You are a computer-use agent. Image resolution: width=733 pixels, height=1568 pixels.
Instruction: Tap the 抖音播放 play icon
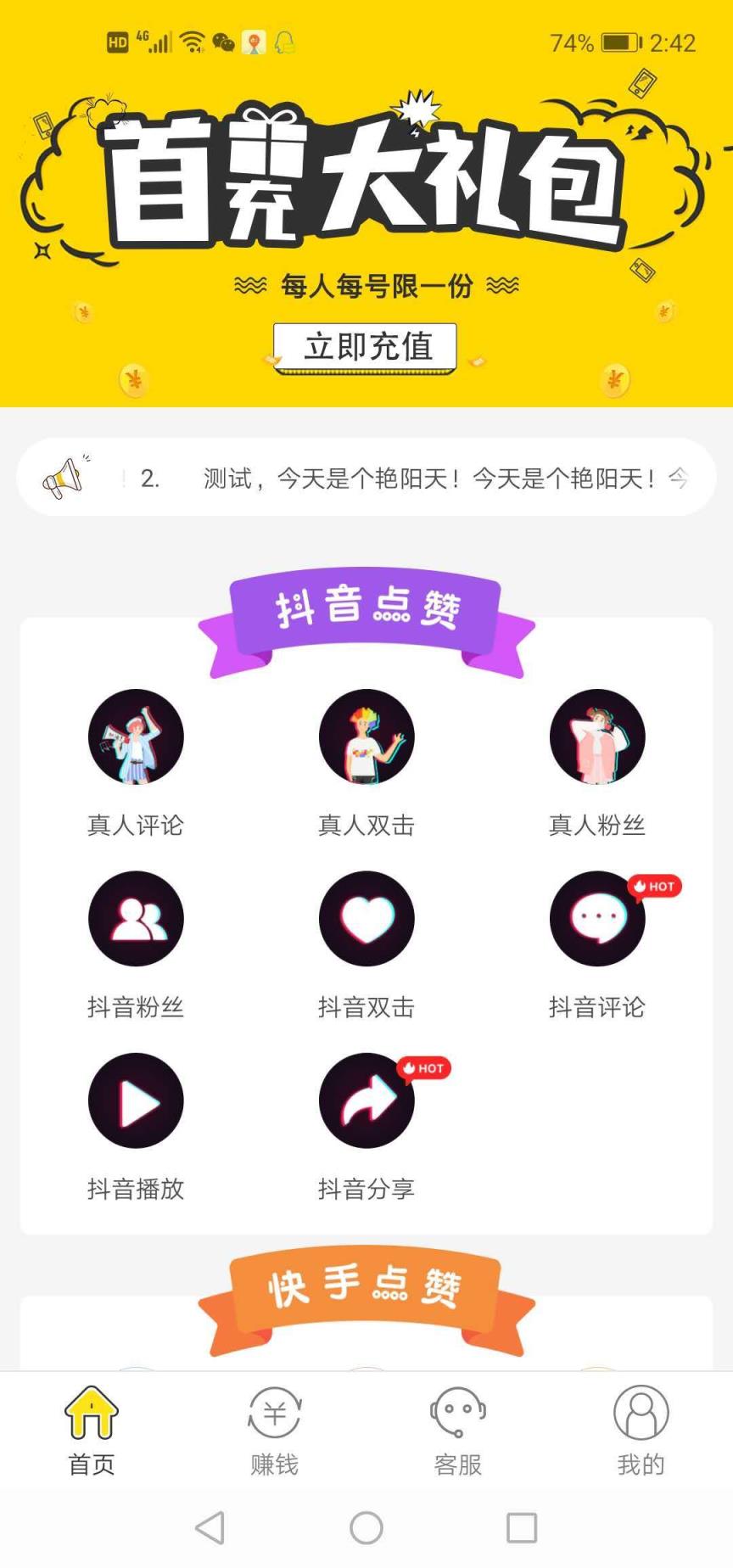[x=136, y=1100]
